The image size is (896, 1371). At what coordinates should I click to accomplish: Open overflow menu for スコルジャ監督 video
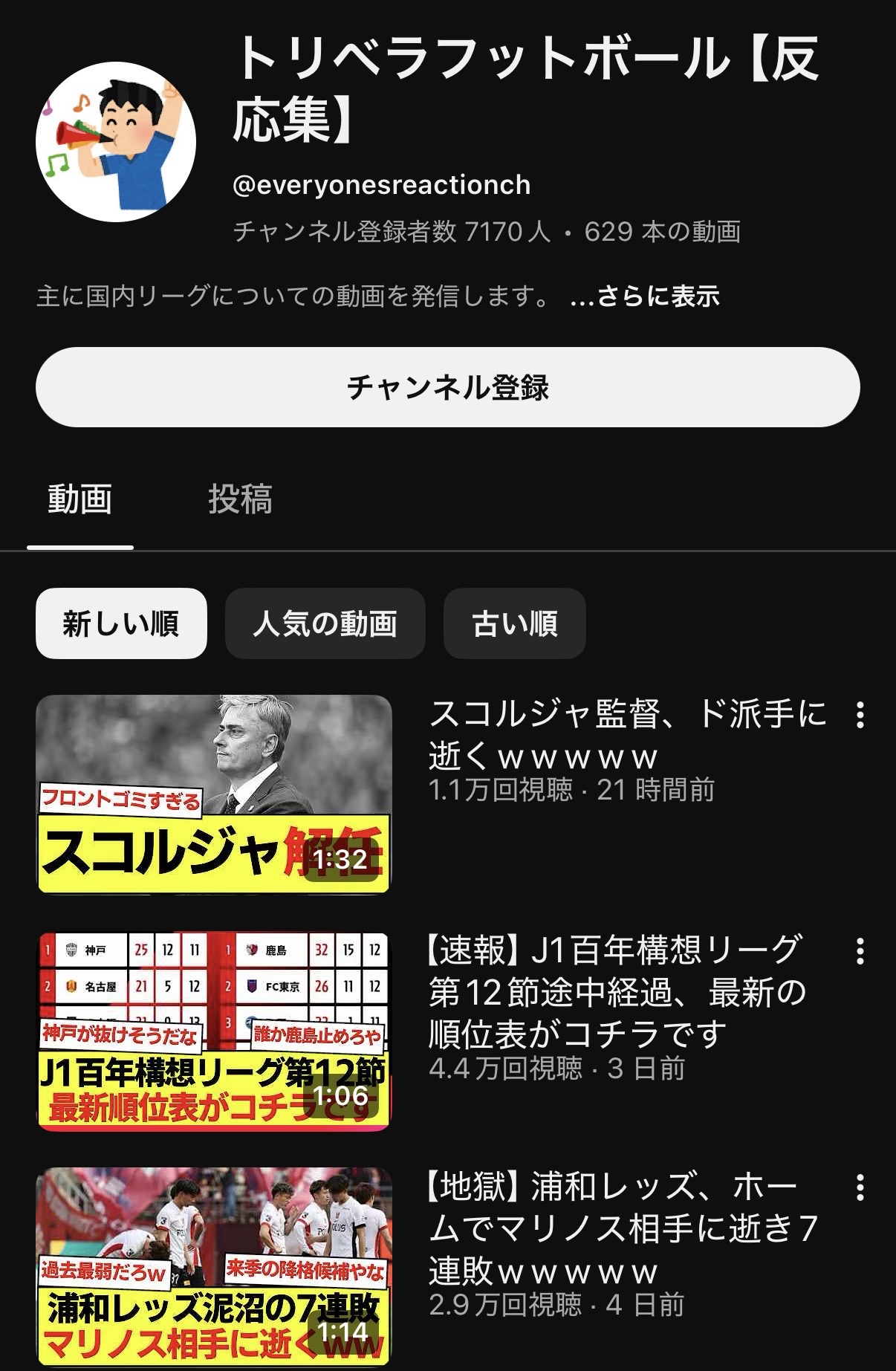(x=860, y=715)
